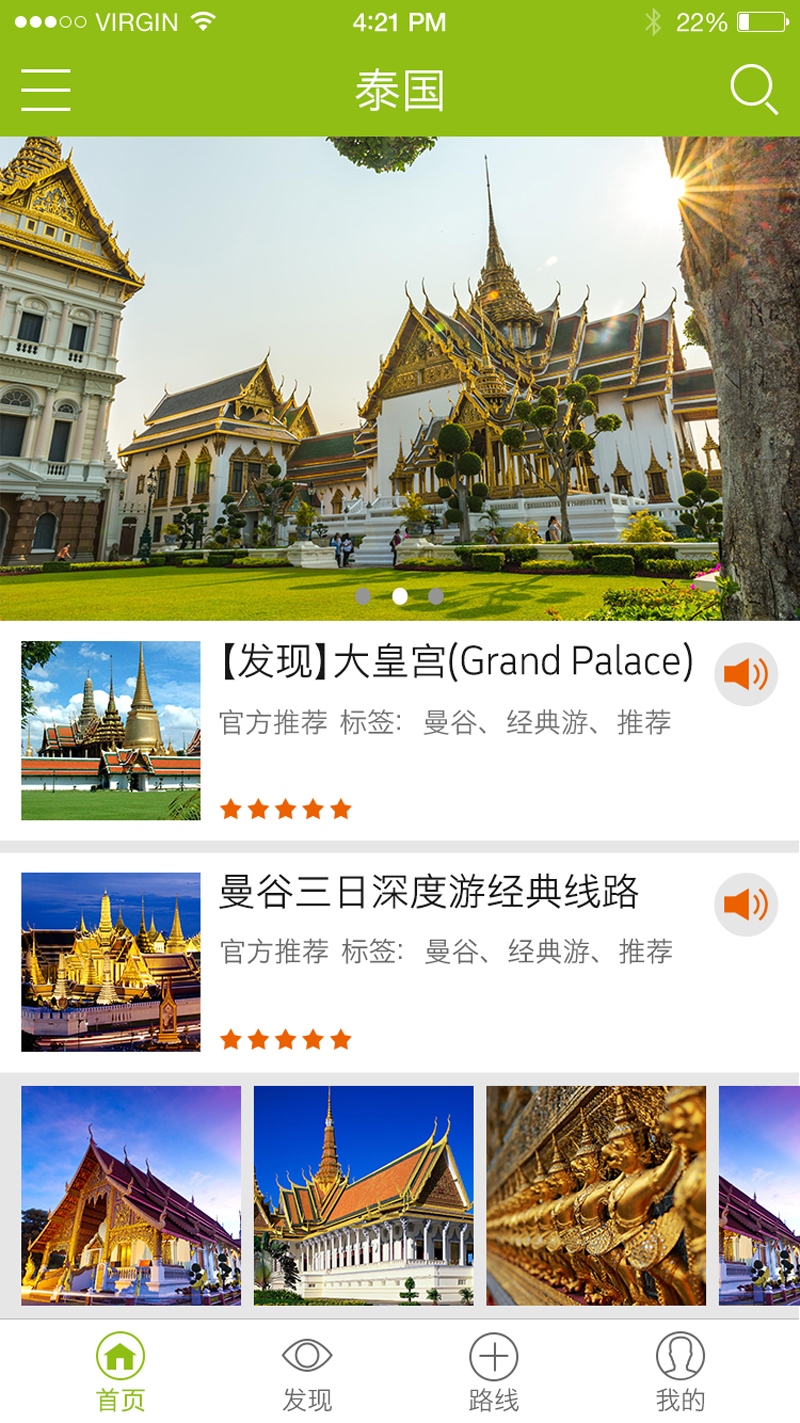Screen dimensions: 800x1423
Task: Play audio guide for 大皇宫(Grand Palace)
Action: coord(746,675)
